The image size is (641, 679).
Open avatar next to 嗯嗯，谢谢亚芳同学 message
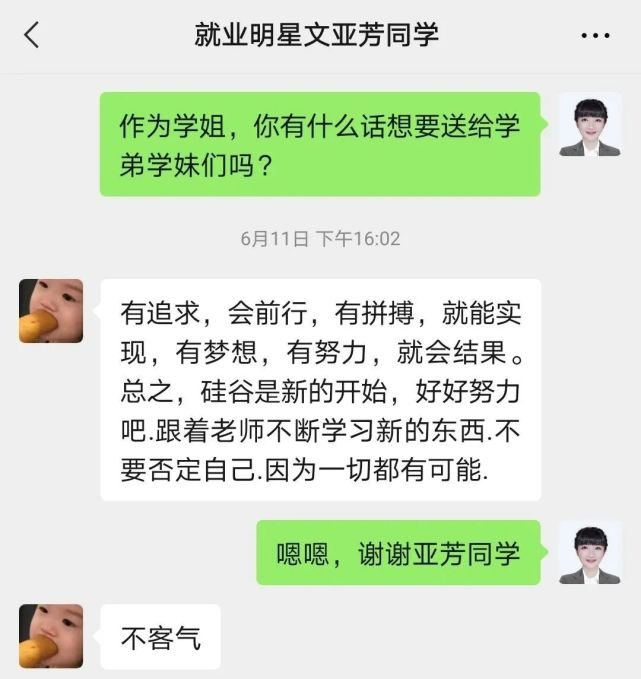(590, 553)
